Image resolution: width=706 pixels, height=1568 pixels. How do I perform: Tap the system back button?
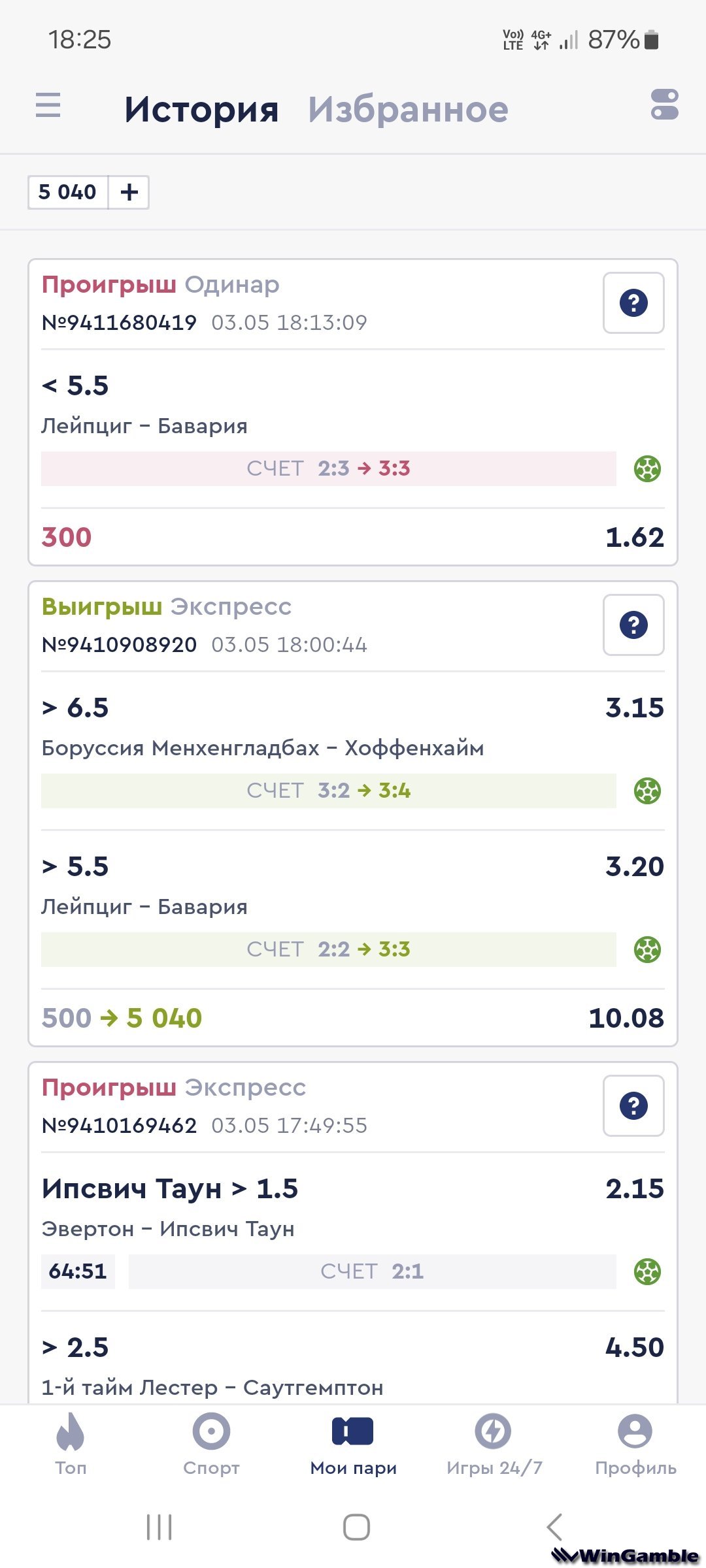554,1527
